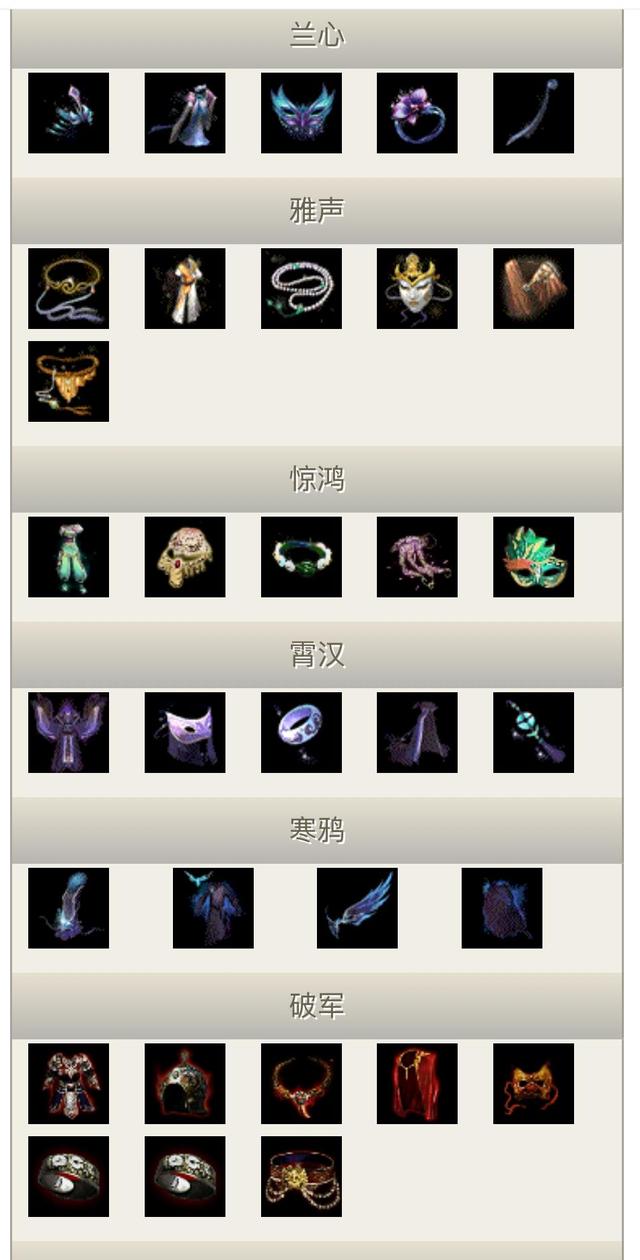640x1260 pixels.
Task: Open the white face mask under 雅声
Action: (417, 289)
